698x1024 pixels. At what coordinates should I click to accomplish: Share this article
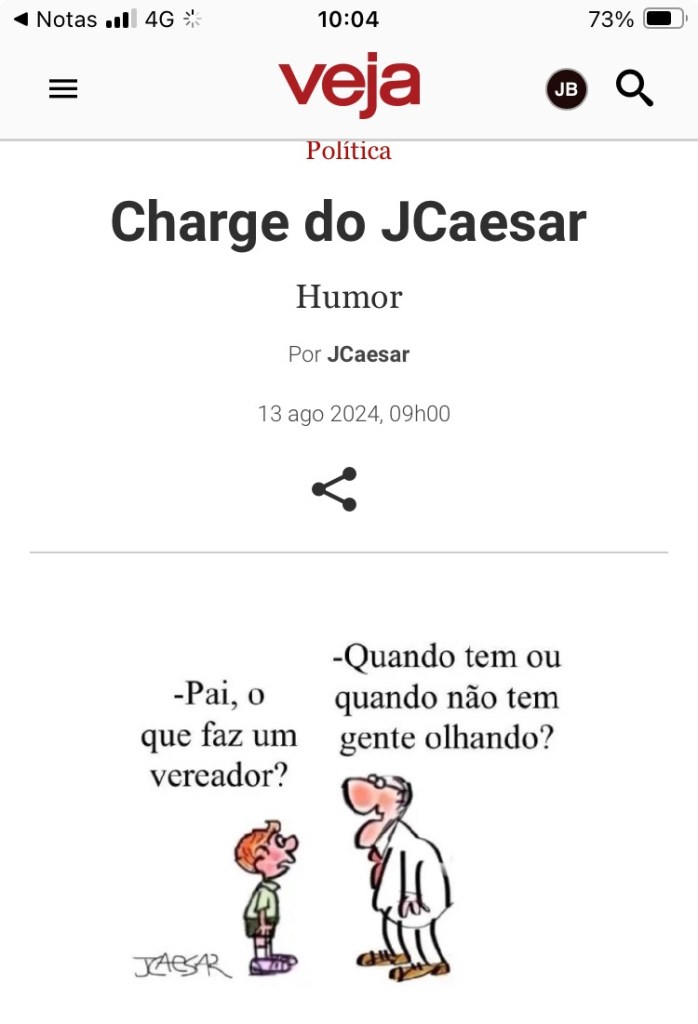tap(334, 489)
